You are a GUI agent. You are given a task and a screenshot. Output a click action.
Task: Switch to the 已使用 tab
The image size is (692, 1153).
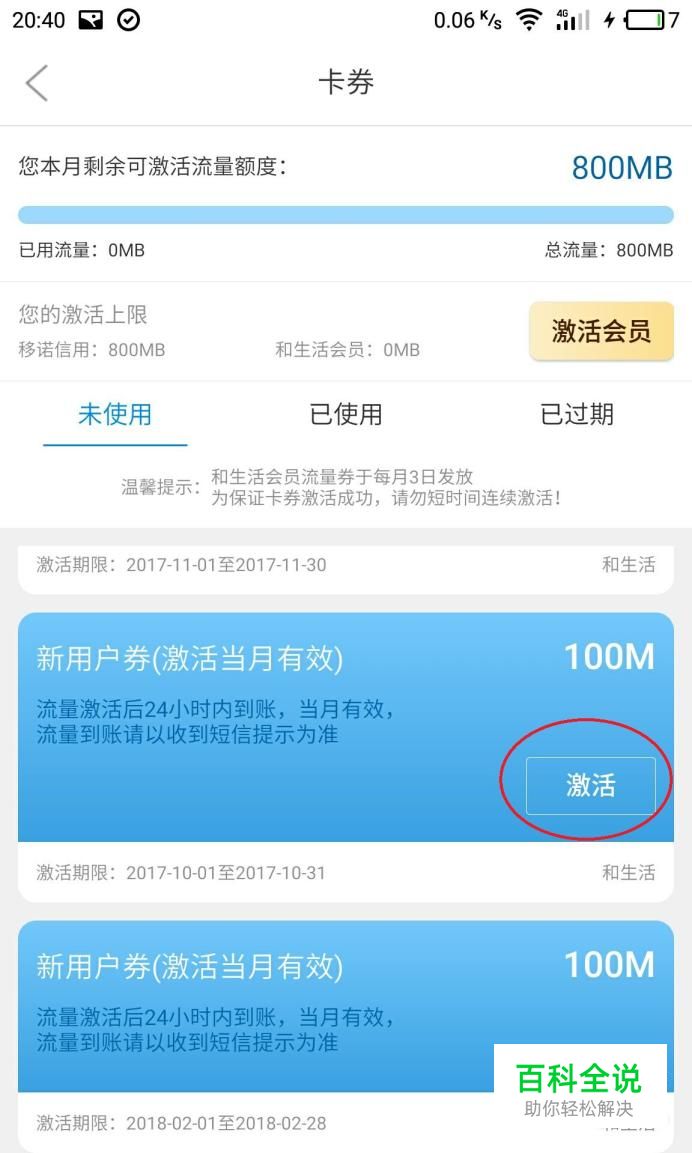coord(346,414)
